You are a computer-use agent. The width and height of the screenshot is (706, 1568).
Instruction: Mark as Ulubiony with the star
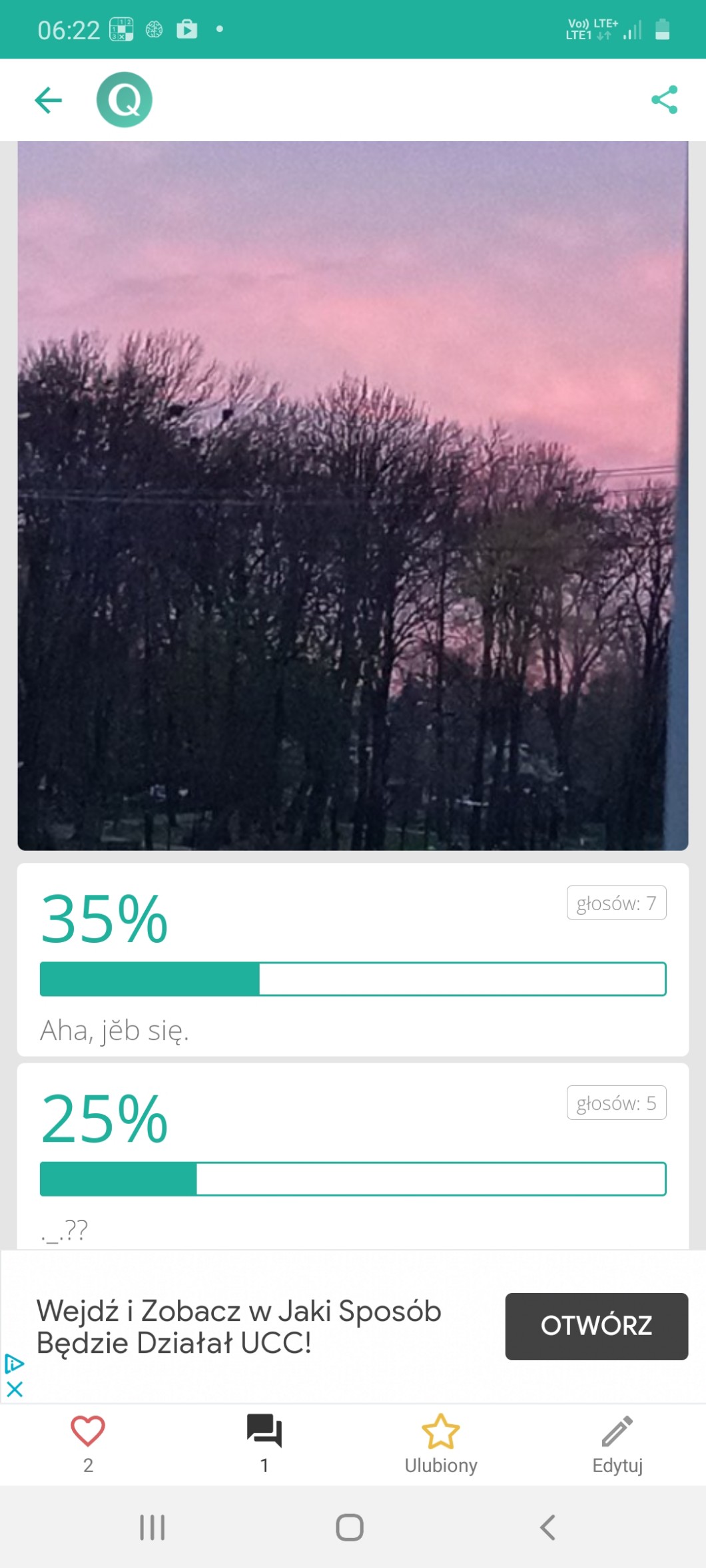click(x=441, y=1443)
